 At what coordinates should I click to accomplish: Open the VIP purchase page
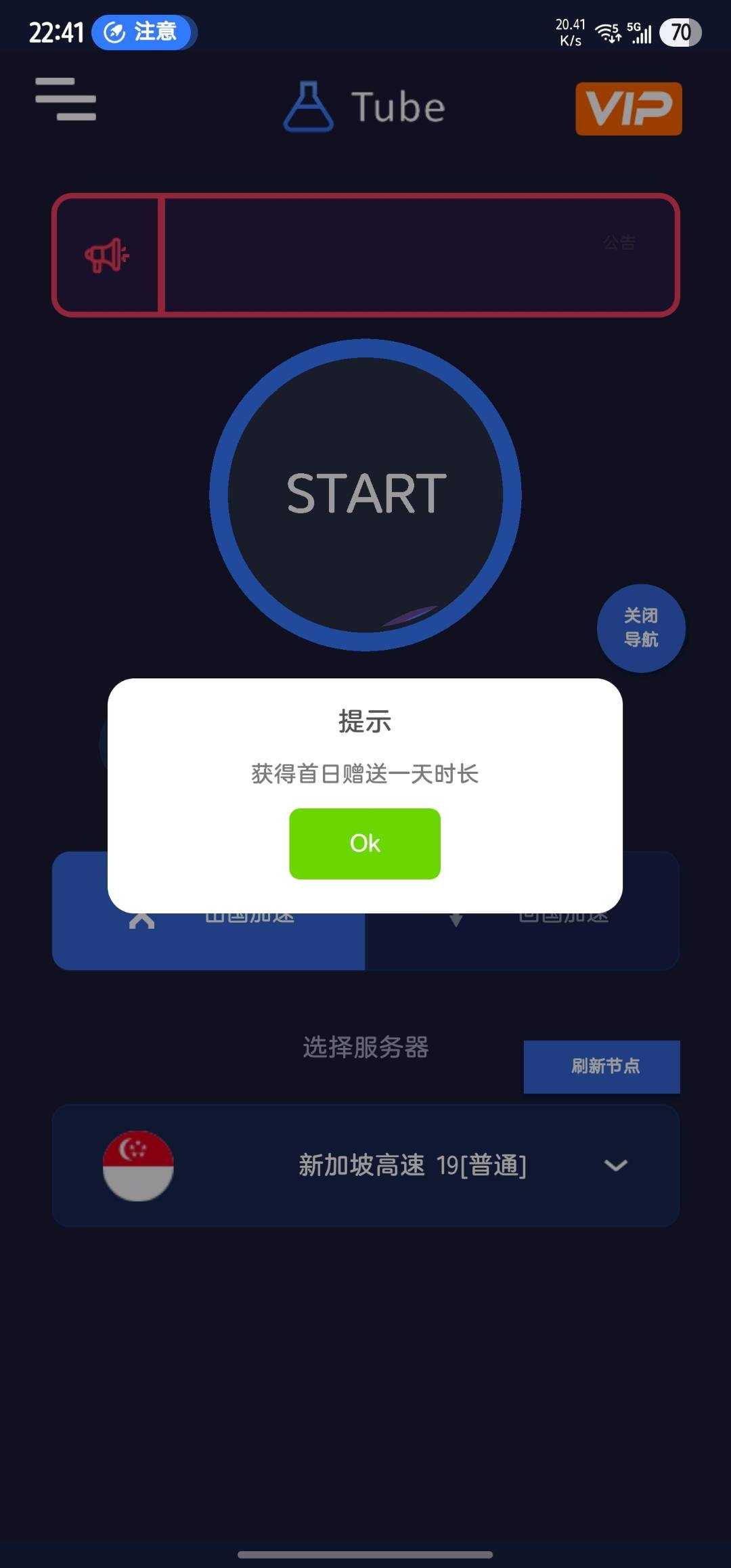tap(628, 108)
